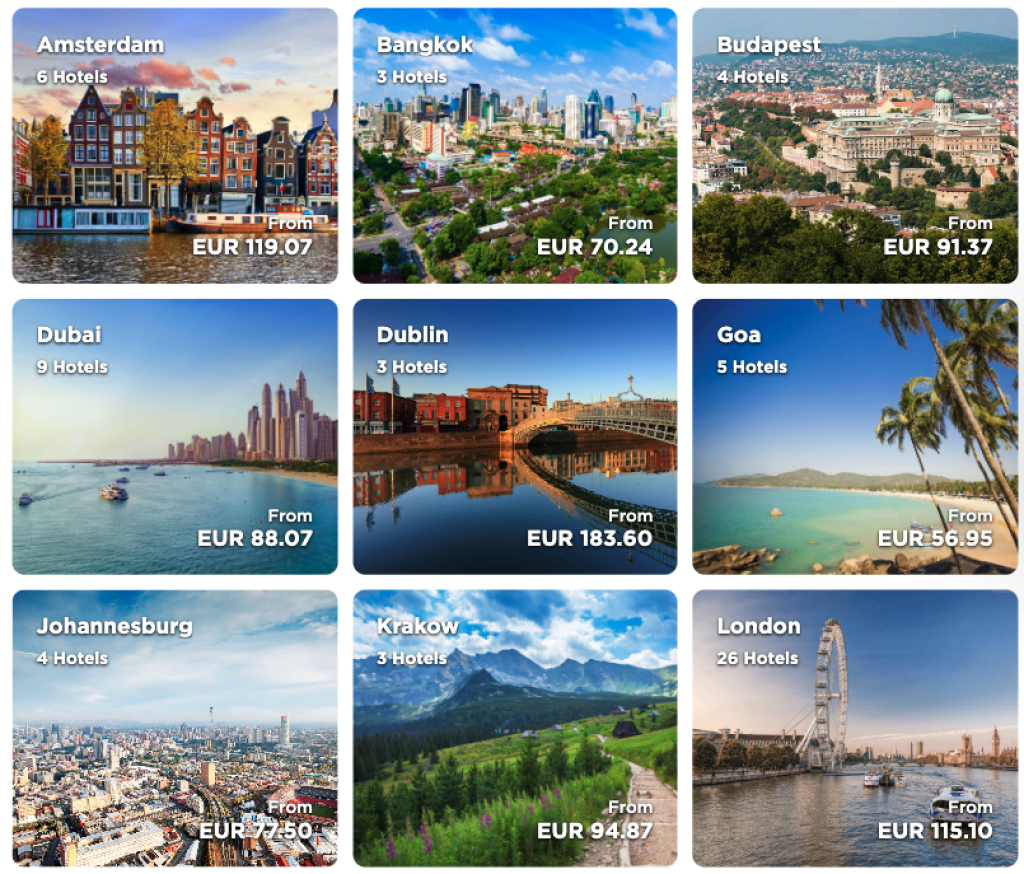Choose the Goa destination card
Viewport: 1024px width, 874px height.
tap(855, 437)
